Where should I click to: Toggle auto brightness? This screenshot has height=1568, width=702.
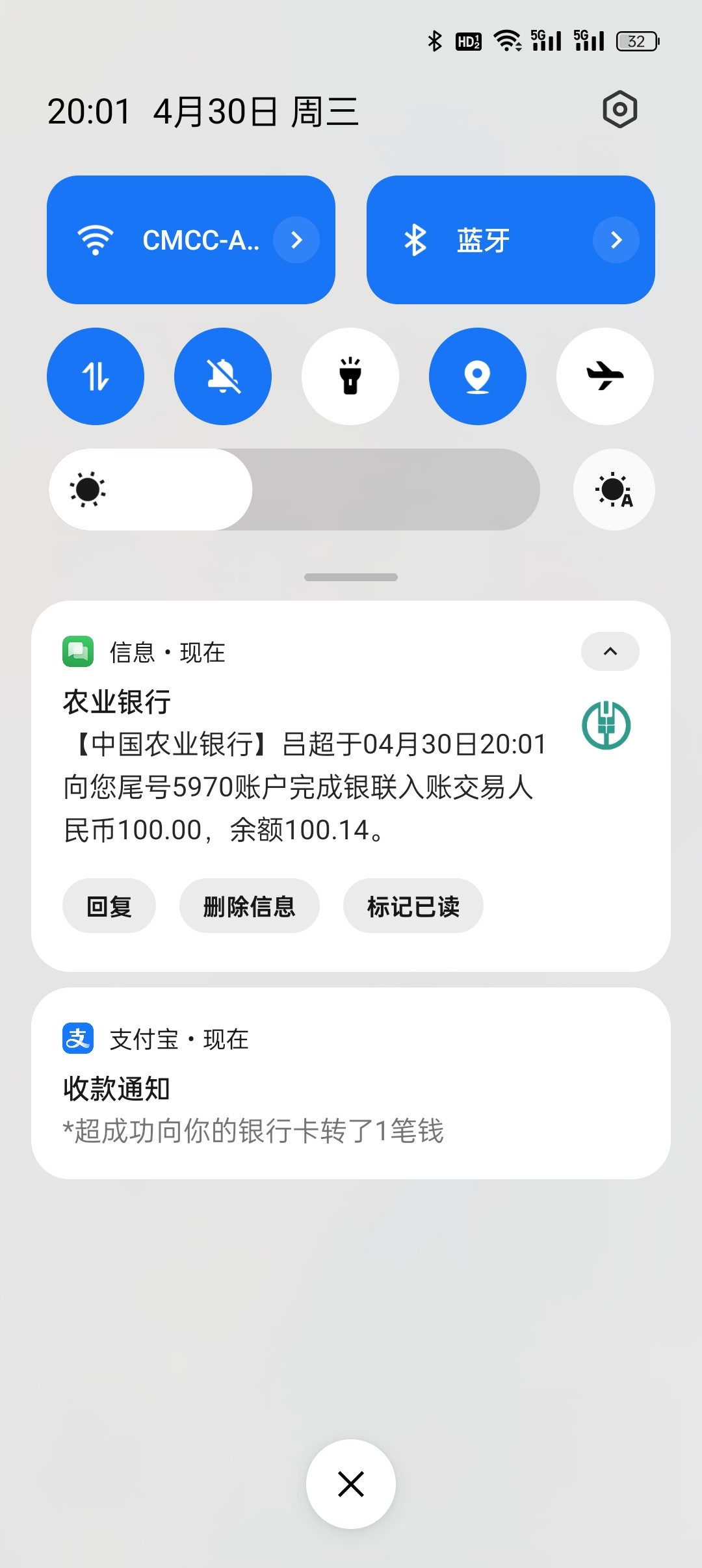pos(614,490)
